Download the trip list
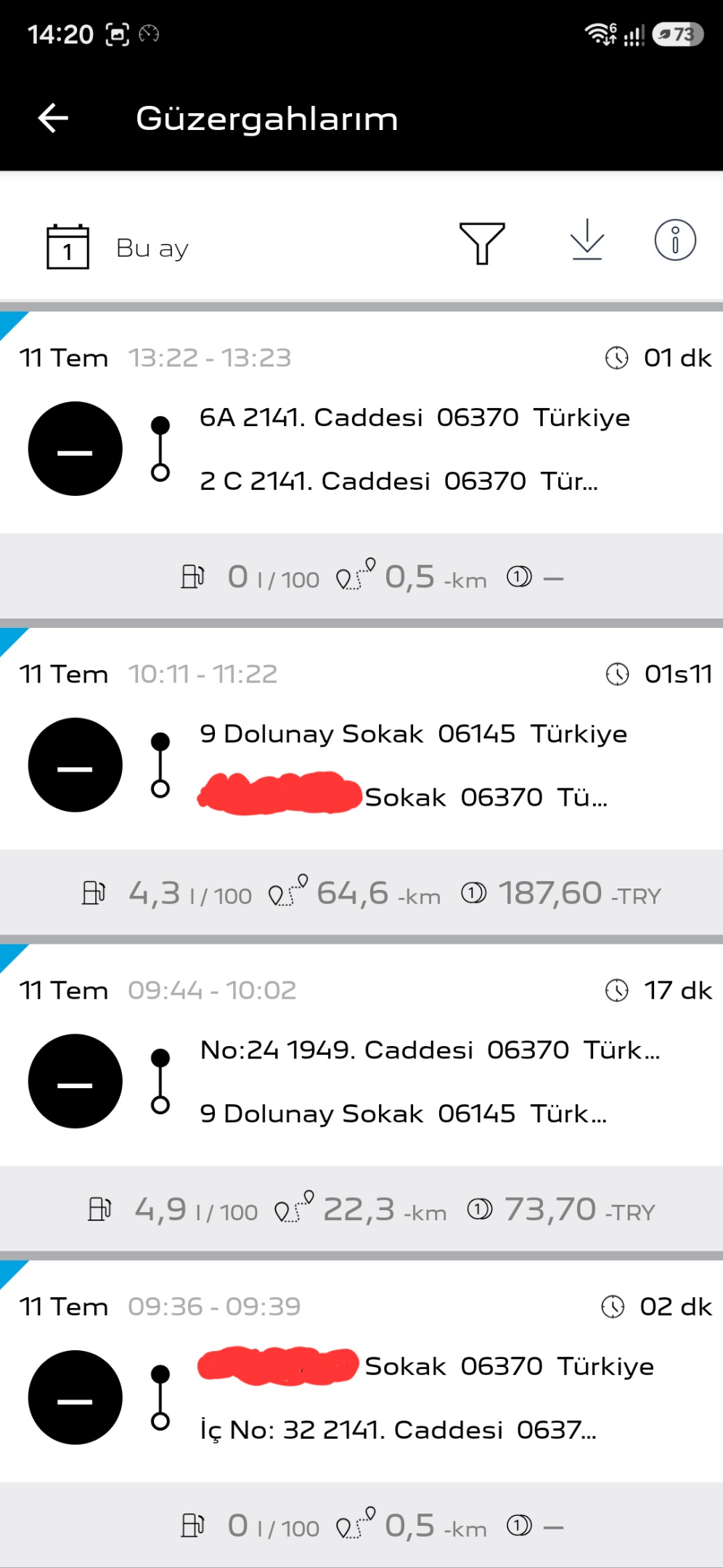 [587, 240]
